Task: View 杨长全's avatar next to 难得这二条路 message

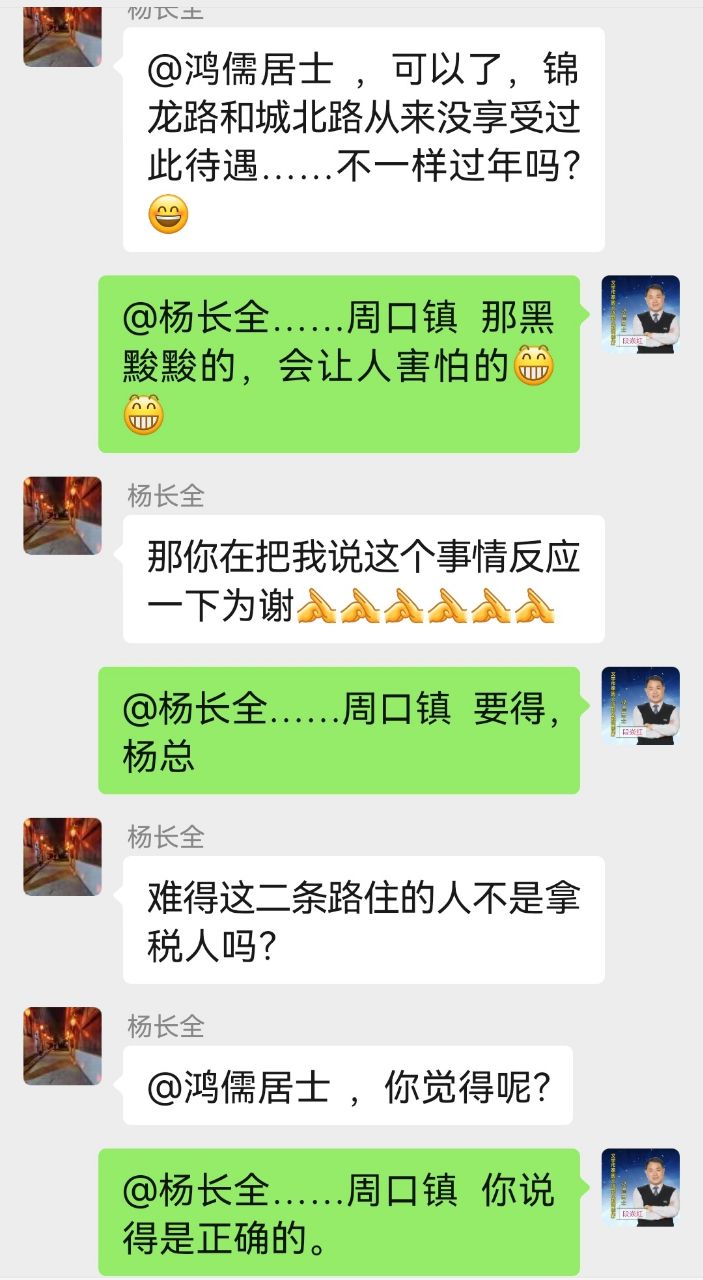Action: (62, 857)
